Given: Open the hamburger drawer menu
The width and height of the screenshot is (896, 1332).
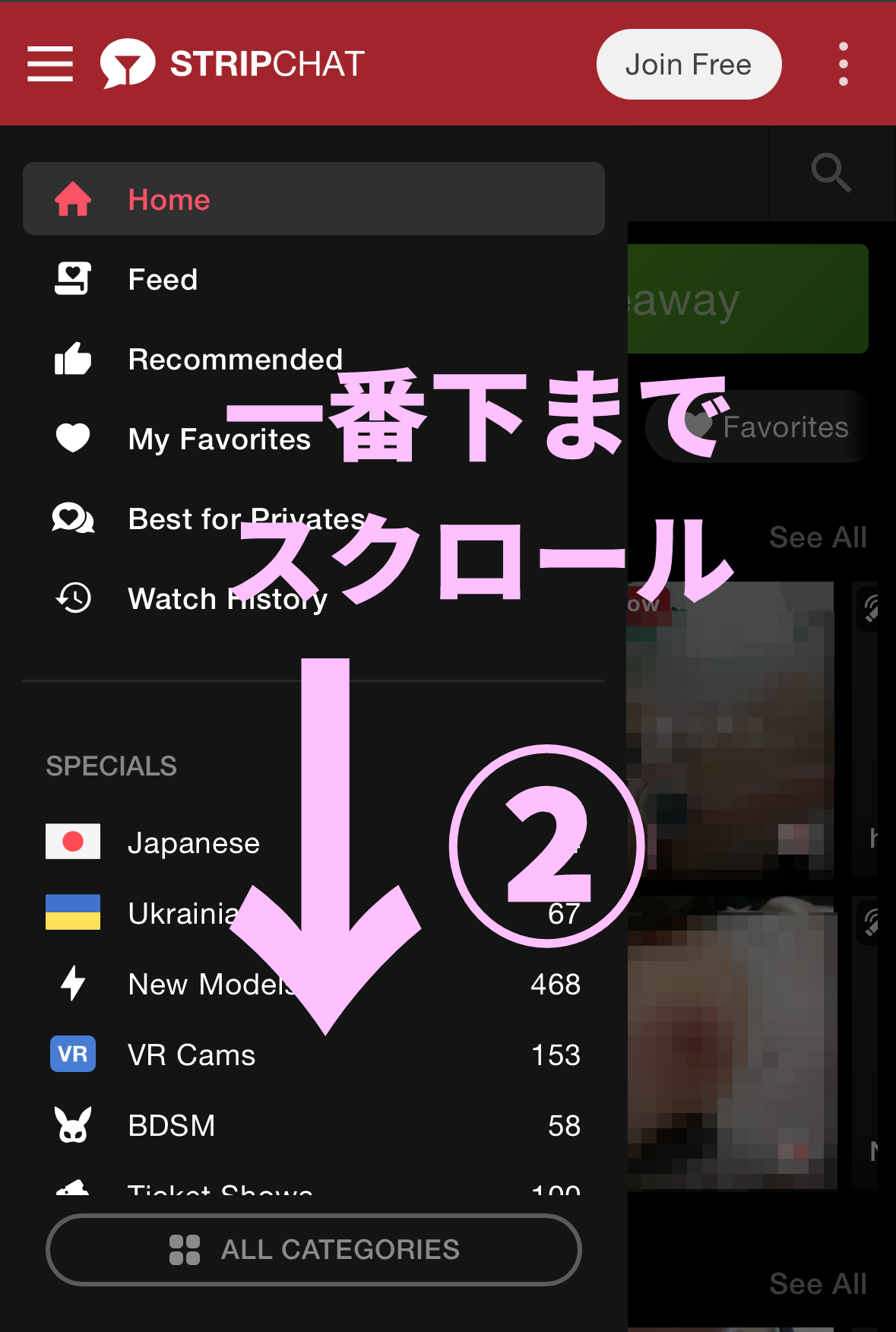Looking at the screenshot, I should click(x=50, y=64).
